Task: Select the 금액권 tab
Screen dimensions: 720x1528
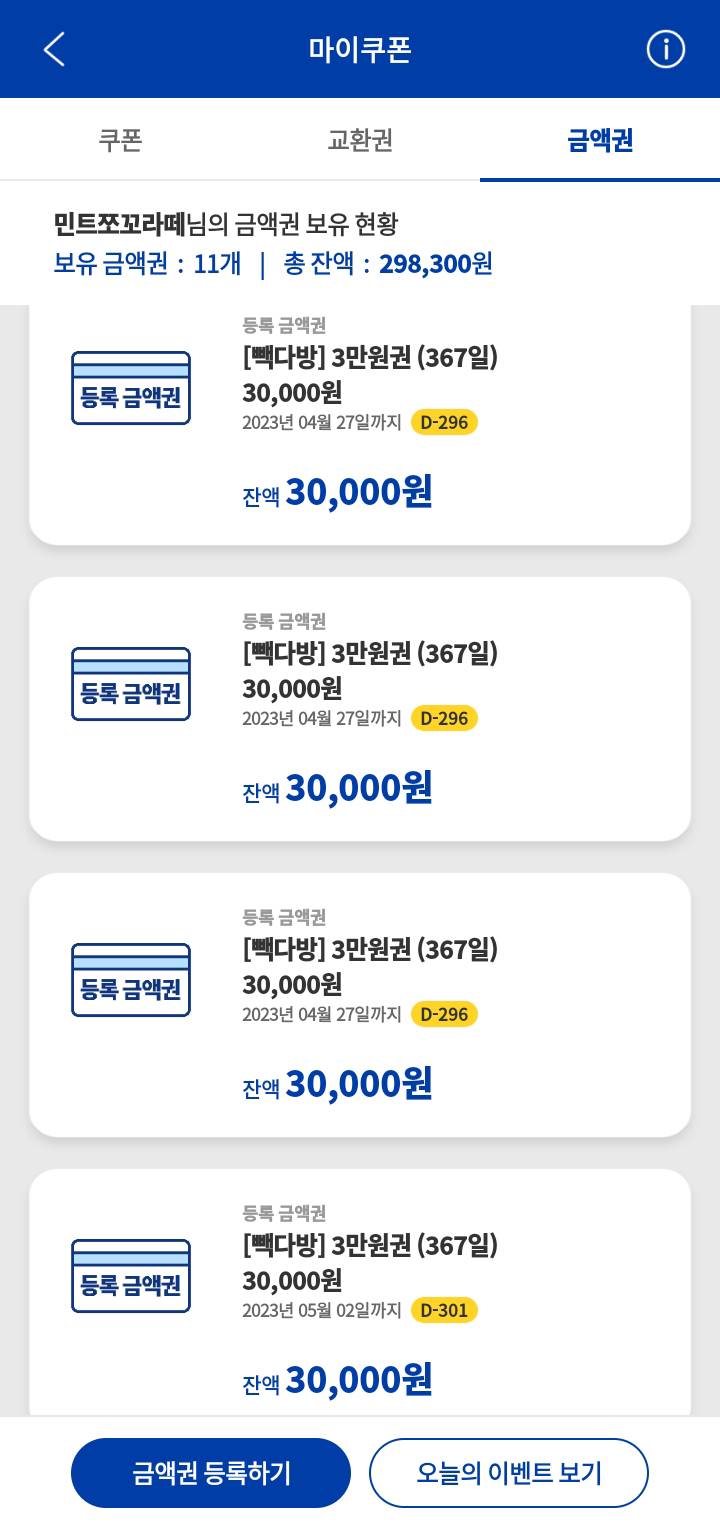Action: (600, 140)
